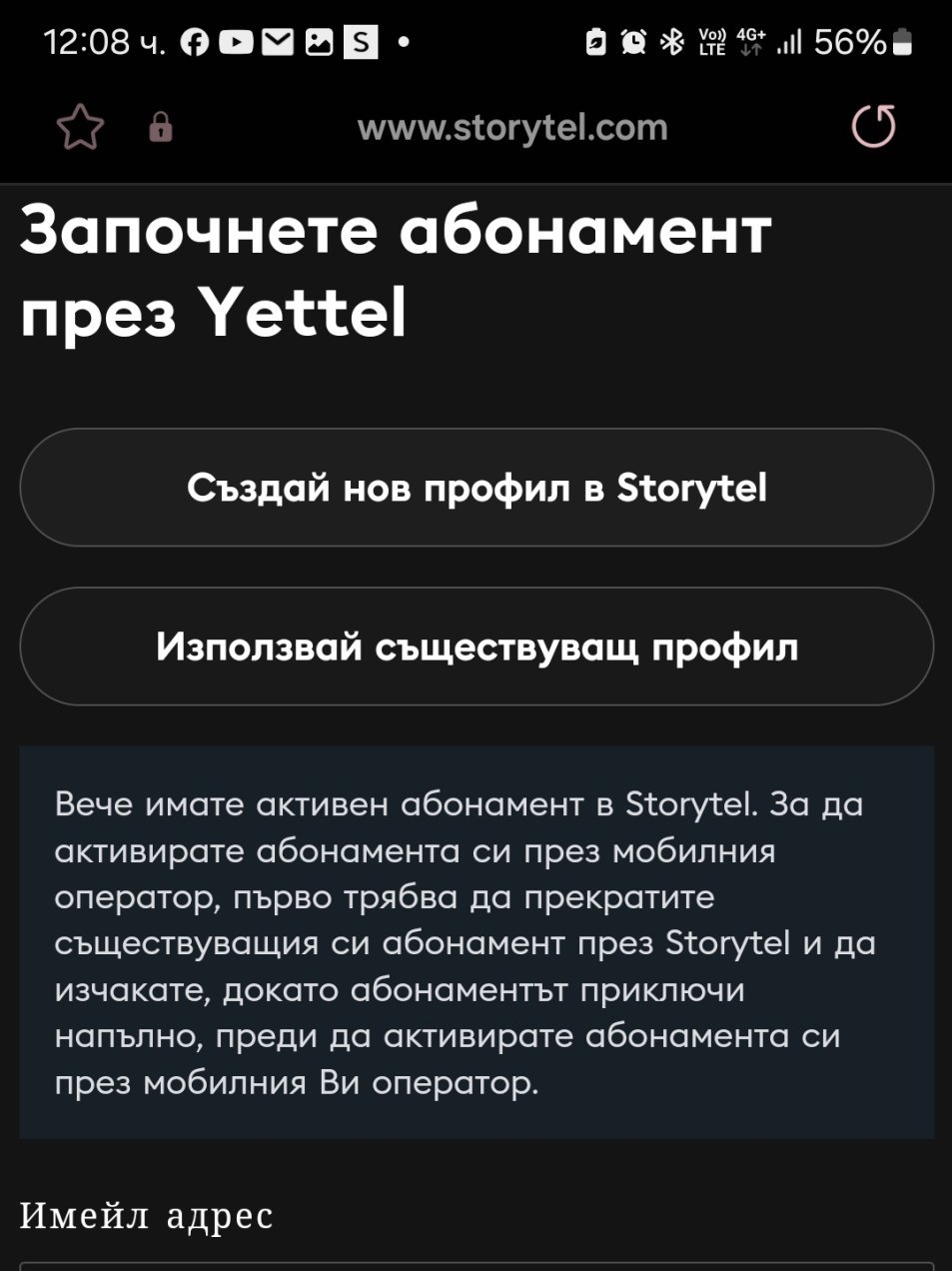This screenshot has height=1271, width=952.
Task: Open the www.storytel.com address bar
Action: 511,128
